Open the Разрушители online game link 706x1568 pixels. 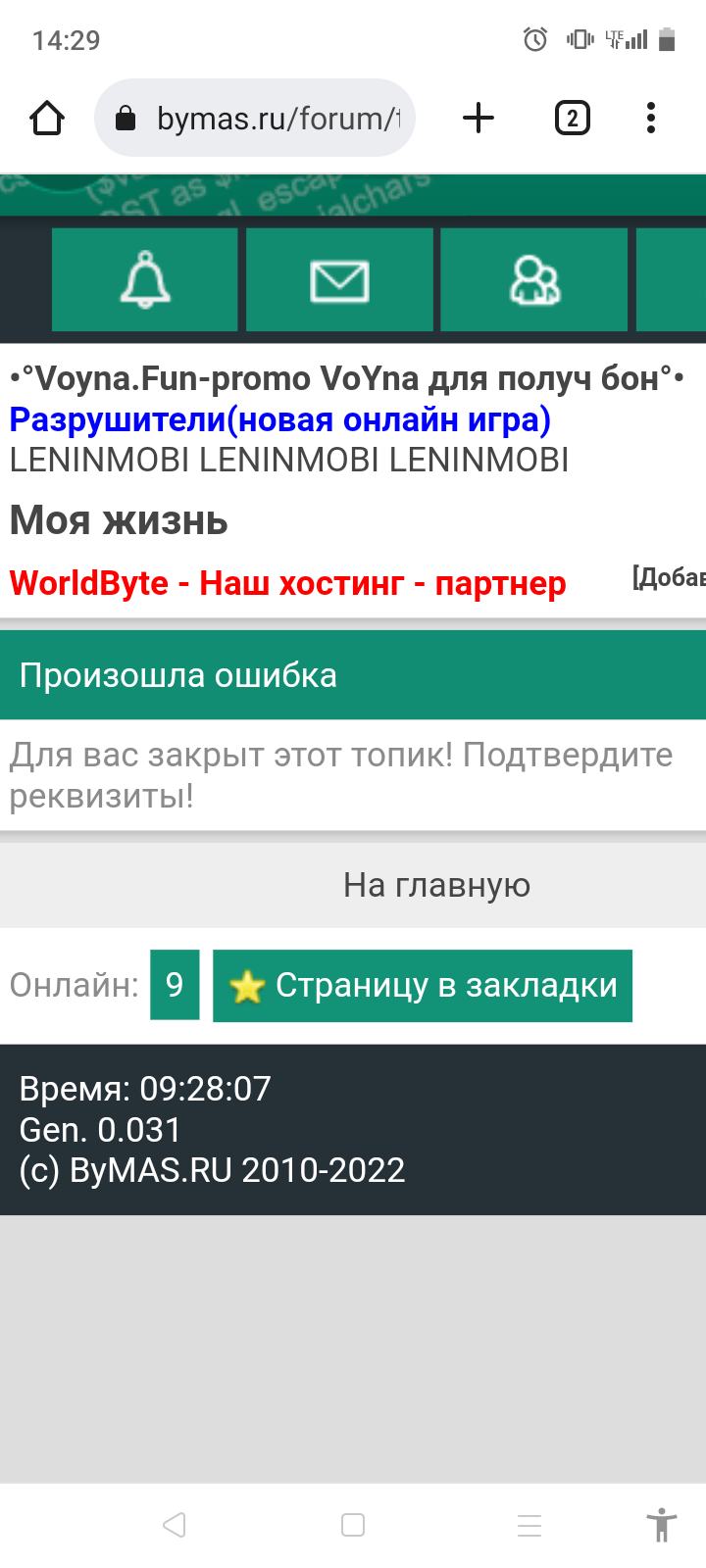279,419
